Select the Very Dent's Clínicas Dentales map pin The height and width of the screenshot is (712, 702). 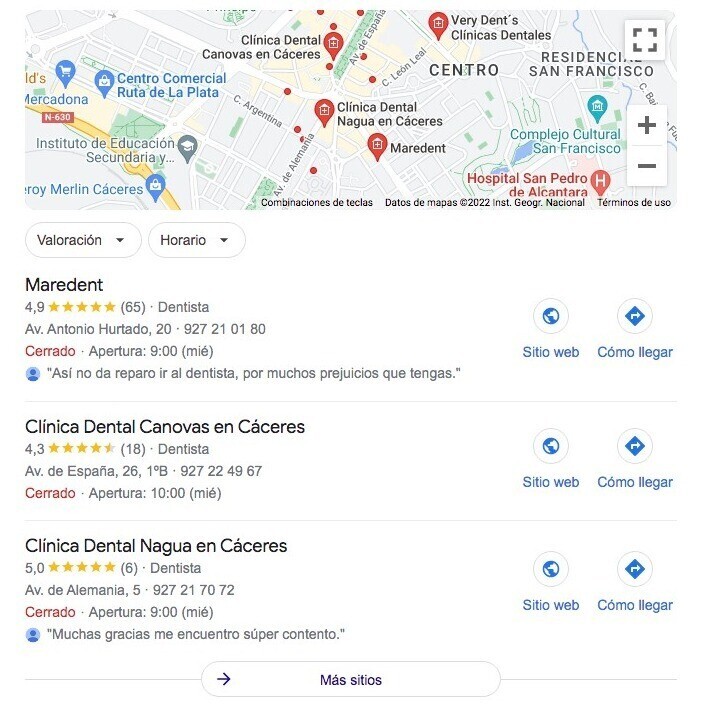[x=438, y=24]
